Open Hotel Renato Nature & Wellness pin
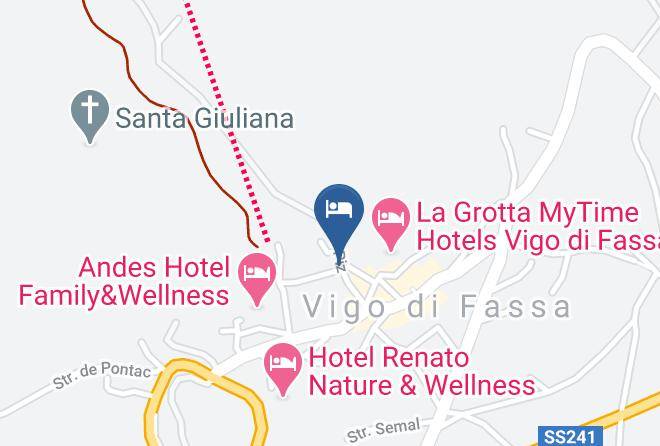Viewport: 660px width, 446px height. [283, 367]
